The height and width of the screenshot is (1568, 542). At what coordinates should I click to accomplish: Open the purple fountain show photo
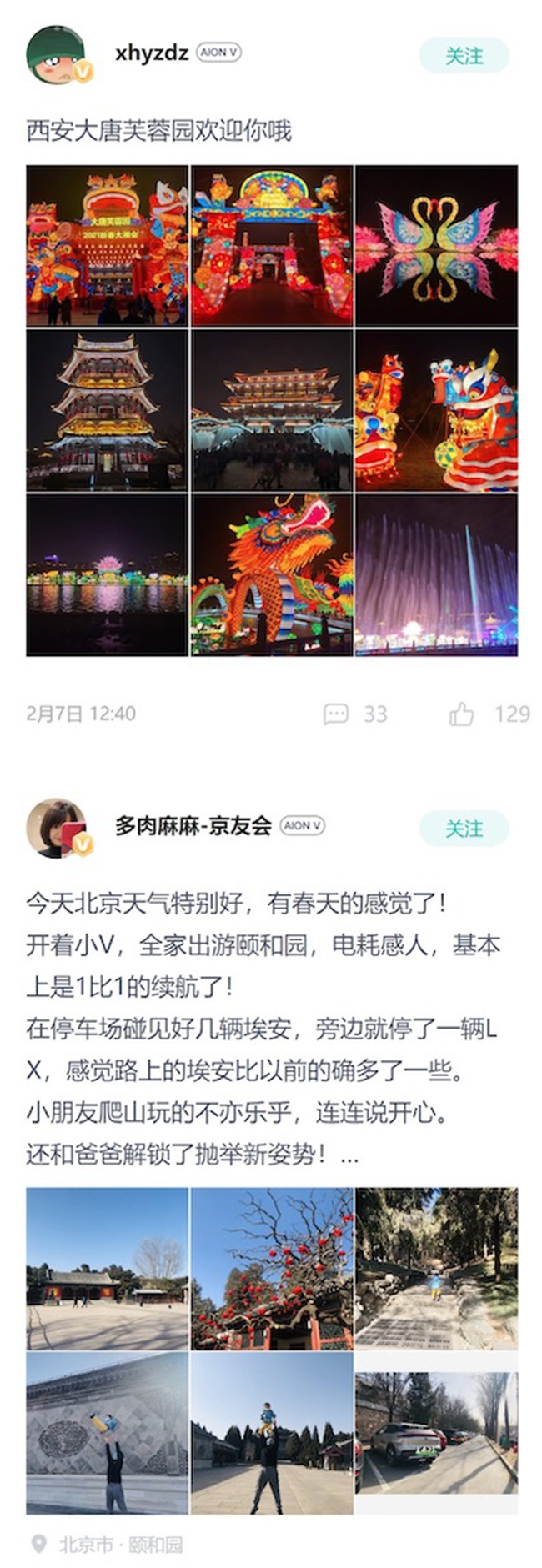pyautogui.click(x=436, y=574)
